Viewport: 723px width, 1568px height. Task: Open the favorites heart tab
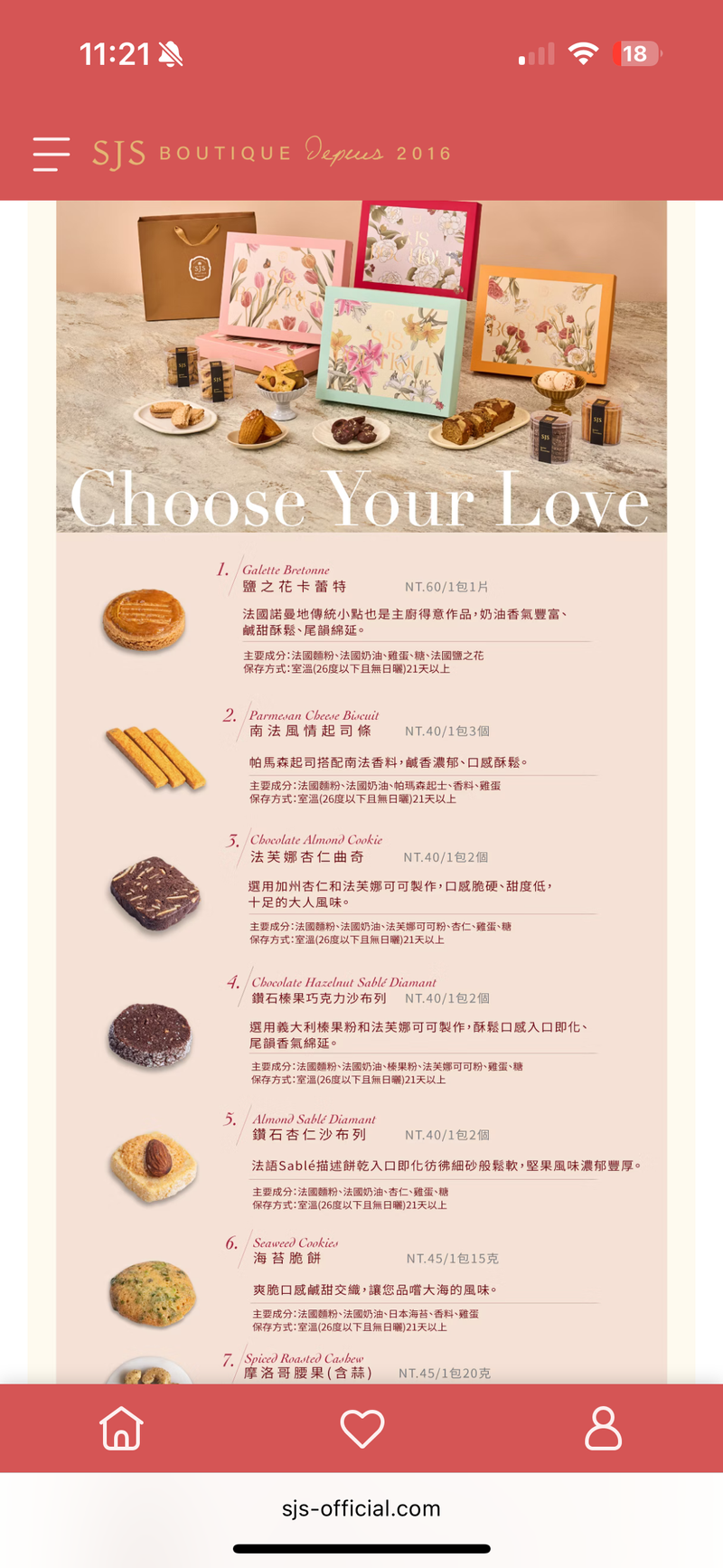(361, 1429)
